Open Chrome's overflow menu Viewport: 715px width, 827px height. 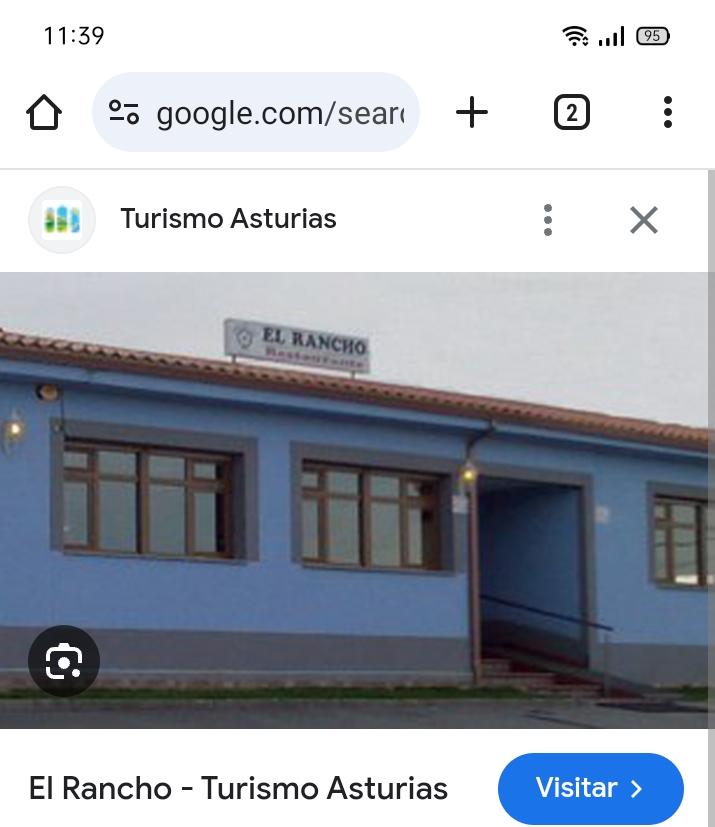click(668, 113)
